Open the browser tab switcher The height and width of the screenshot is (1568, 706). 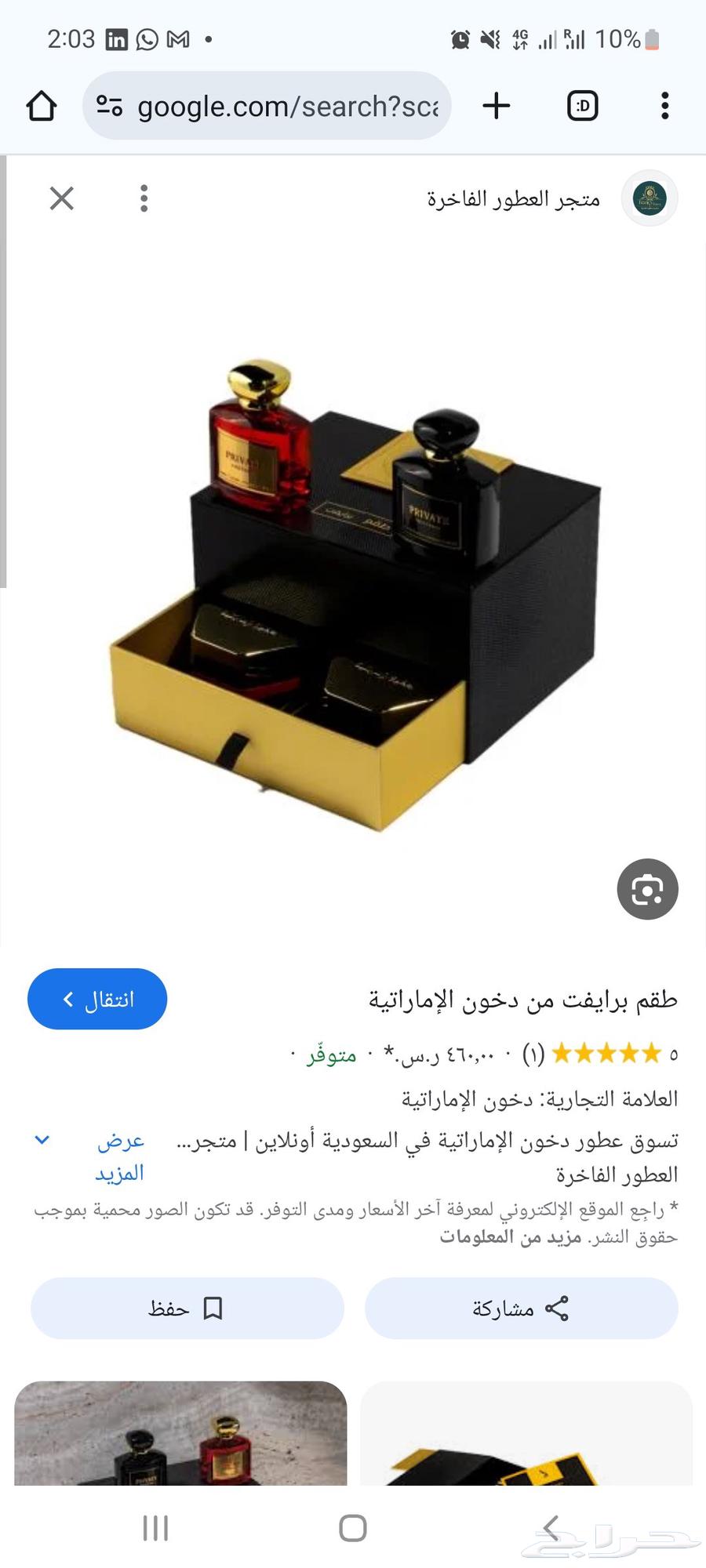pos(581,105)
